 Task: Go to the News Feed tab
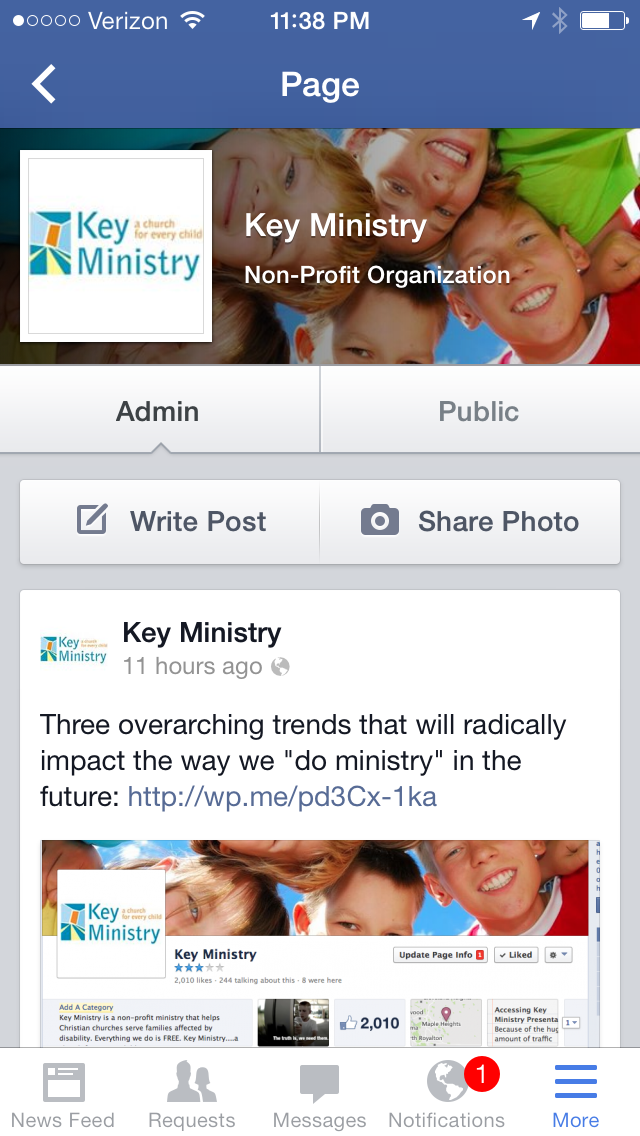click(x=63, y=1094)
